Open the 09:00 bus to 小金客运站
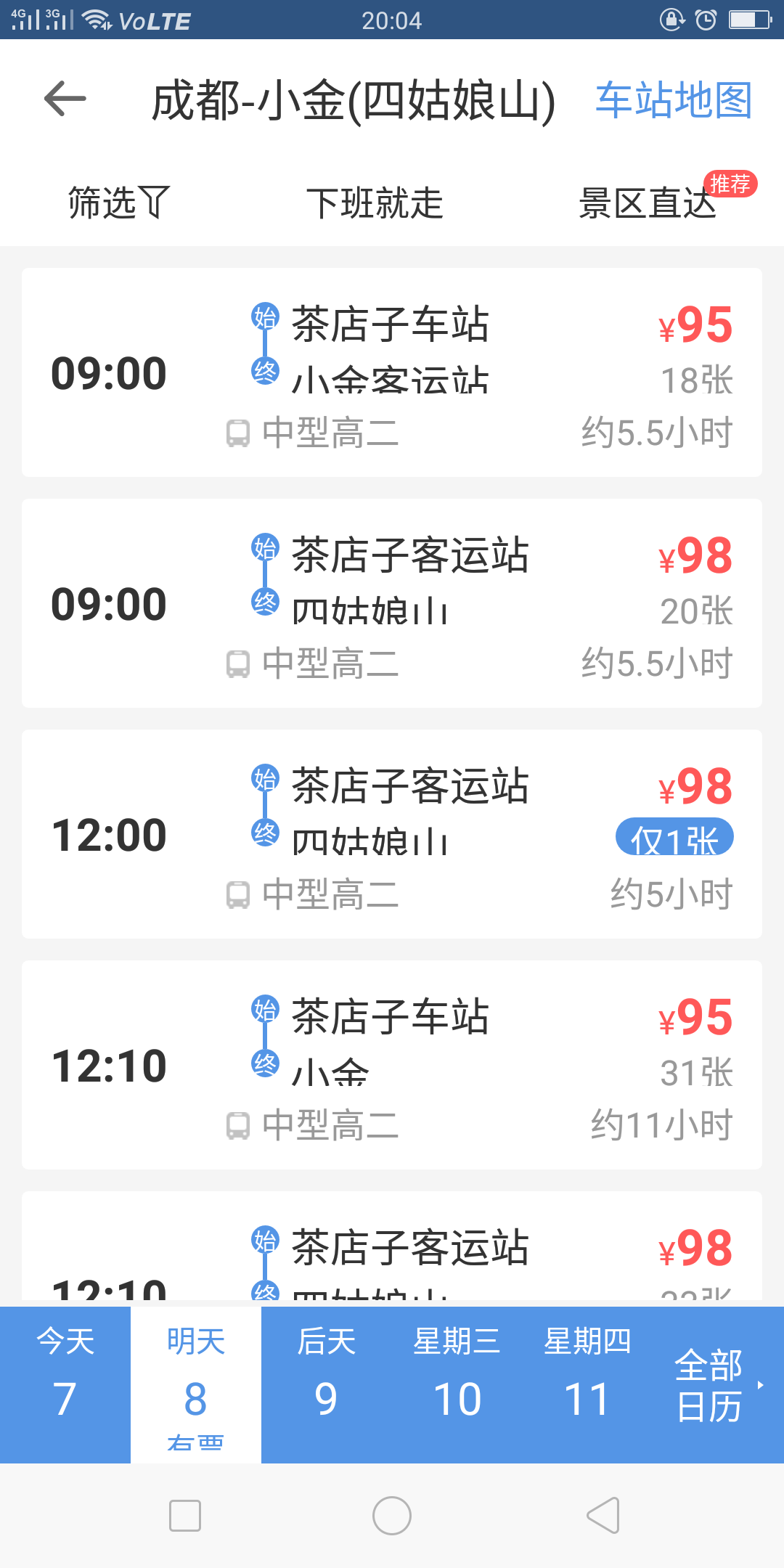 [x=392, y=372]
